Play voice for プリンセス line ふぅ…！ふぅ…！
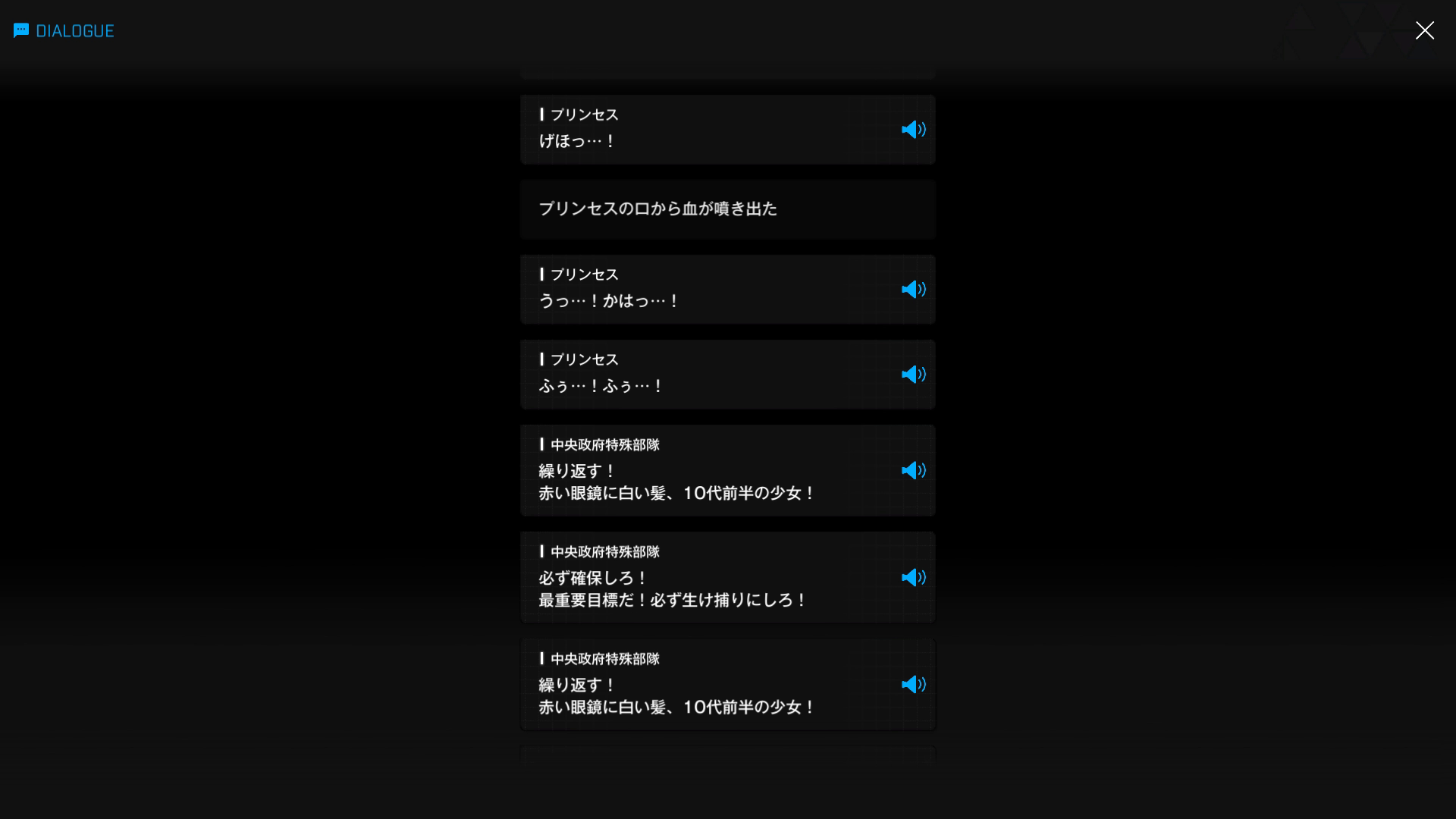 point(913,375)
